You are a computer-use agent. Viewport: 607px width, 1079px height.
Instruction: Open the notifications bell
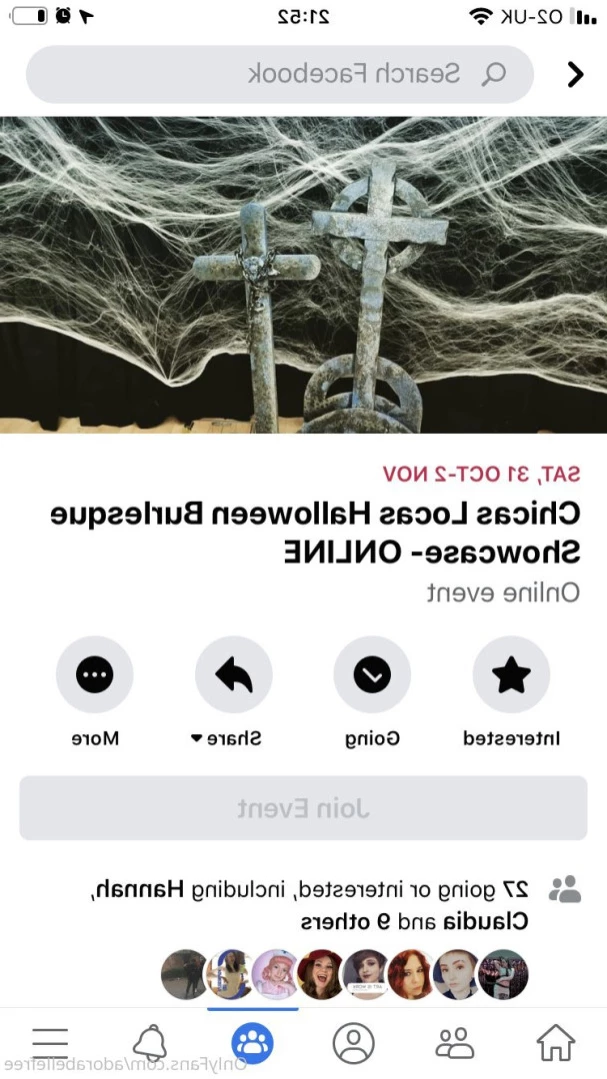click(x=150, y=1042)
